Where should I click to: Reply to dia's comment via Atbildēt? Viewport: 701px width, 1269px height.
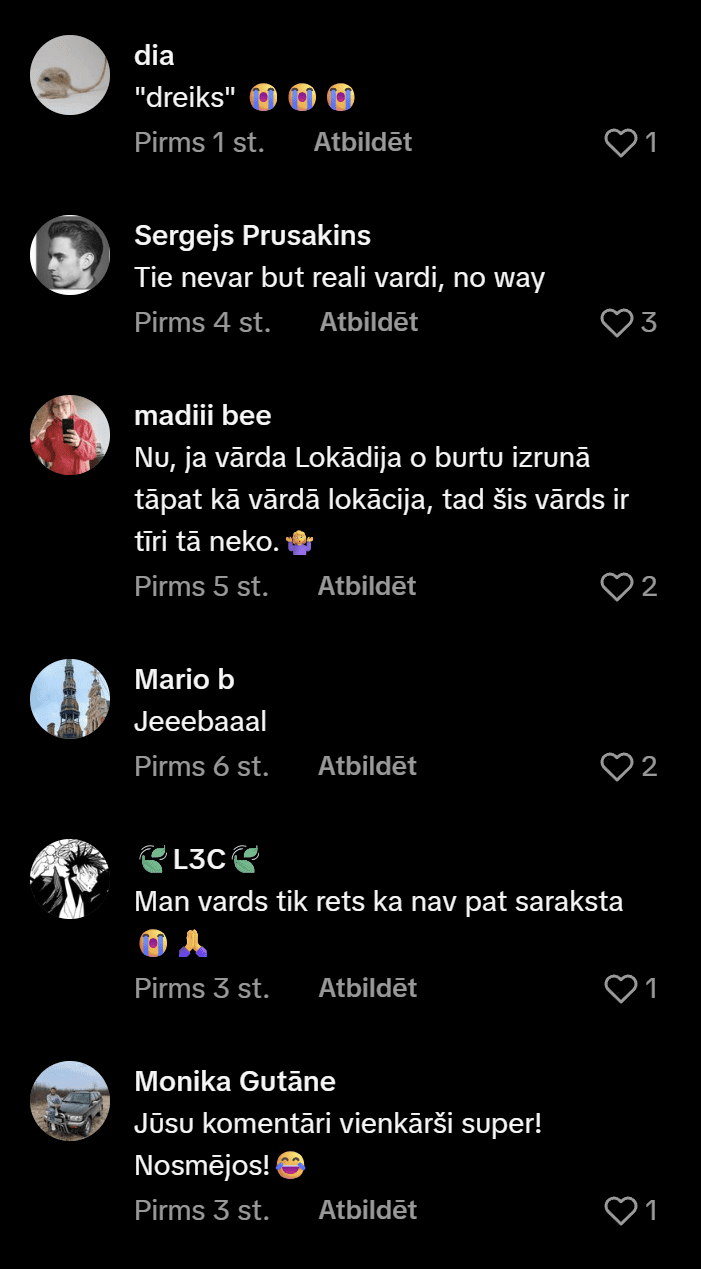(362, 143)
